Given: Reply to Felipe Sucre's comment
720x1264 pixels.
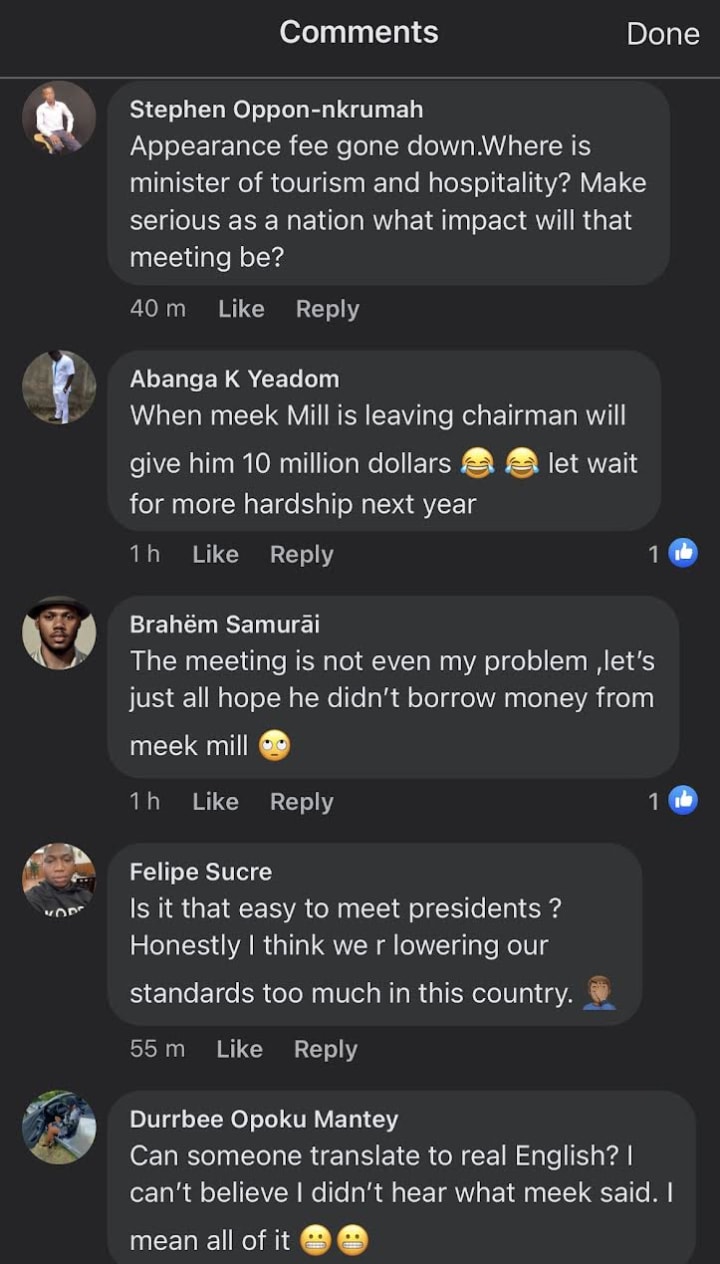Looking at the screenshot, I should click(325, 1048).
